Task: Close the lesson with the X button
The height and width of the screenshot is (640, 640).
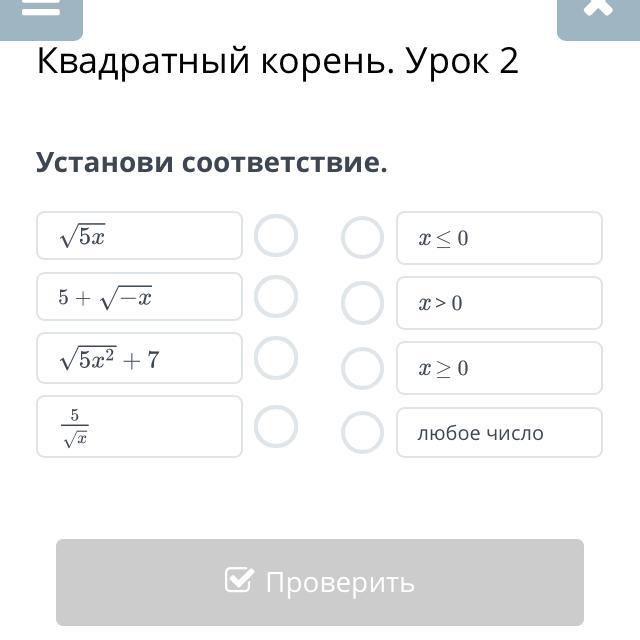Action: point(598,10)
